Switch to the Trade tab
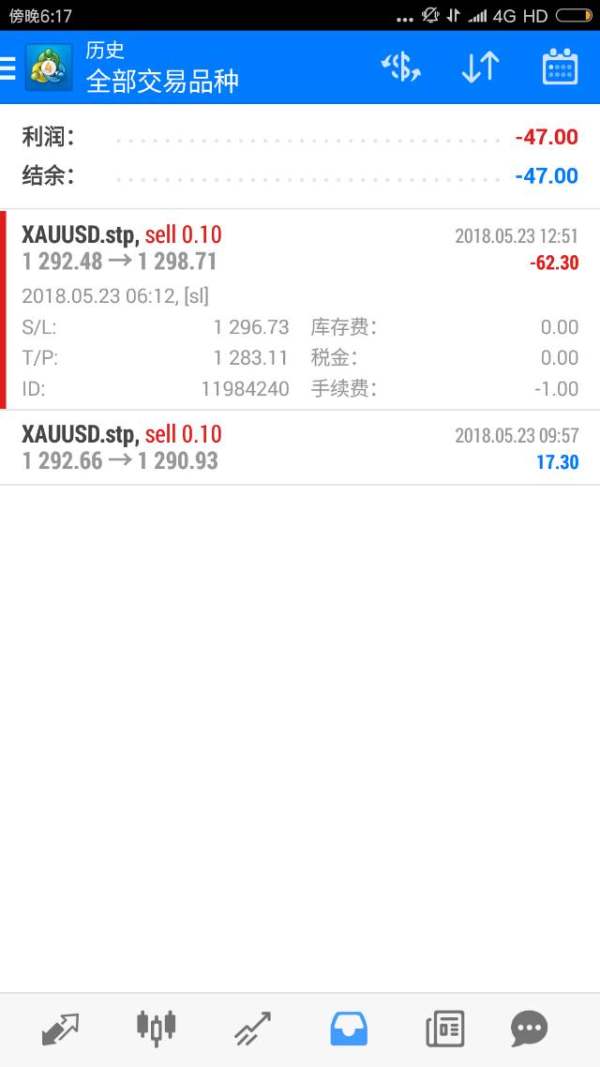Image resolution: width=600 pixels, height=1067 pixels. pos(252,1028)
